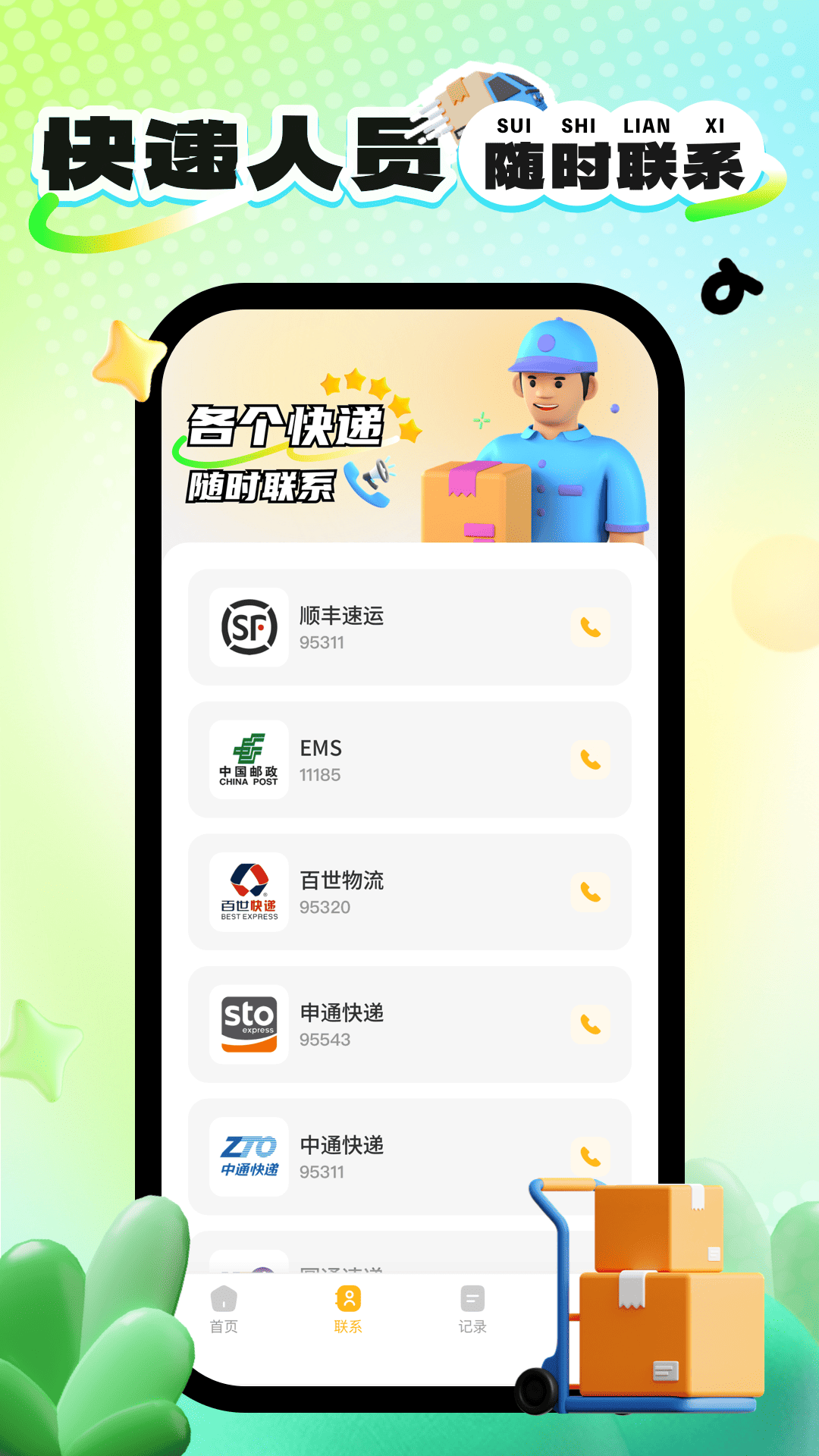Screen dimensions: 819x1456
Task: Select the phone icon beside 申通快递
Action: pyautogui.click(x=591, y=1026)
